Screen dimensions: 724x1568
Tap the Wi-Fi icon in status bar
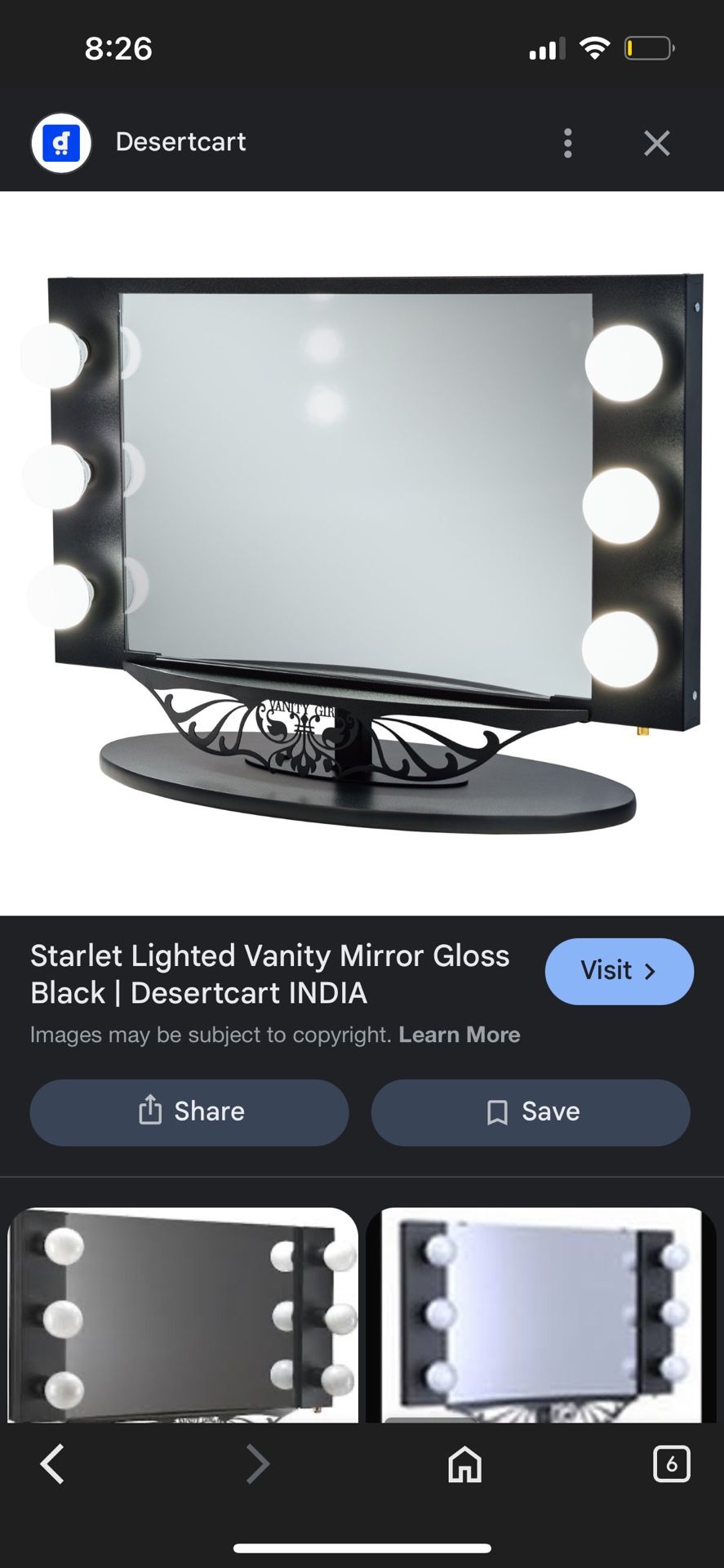[595, 48]
